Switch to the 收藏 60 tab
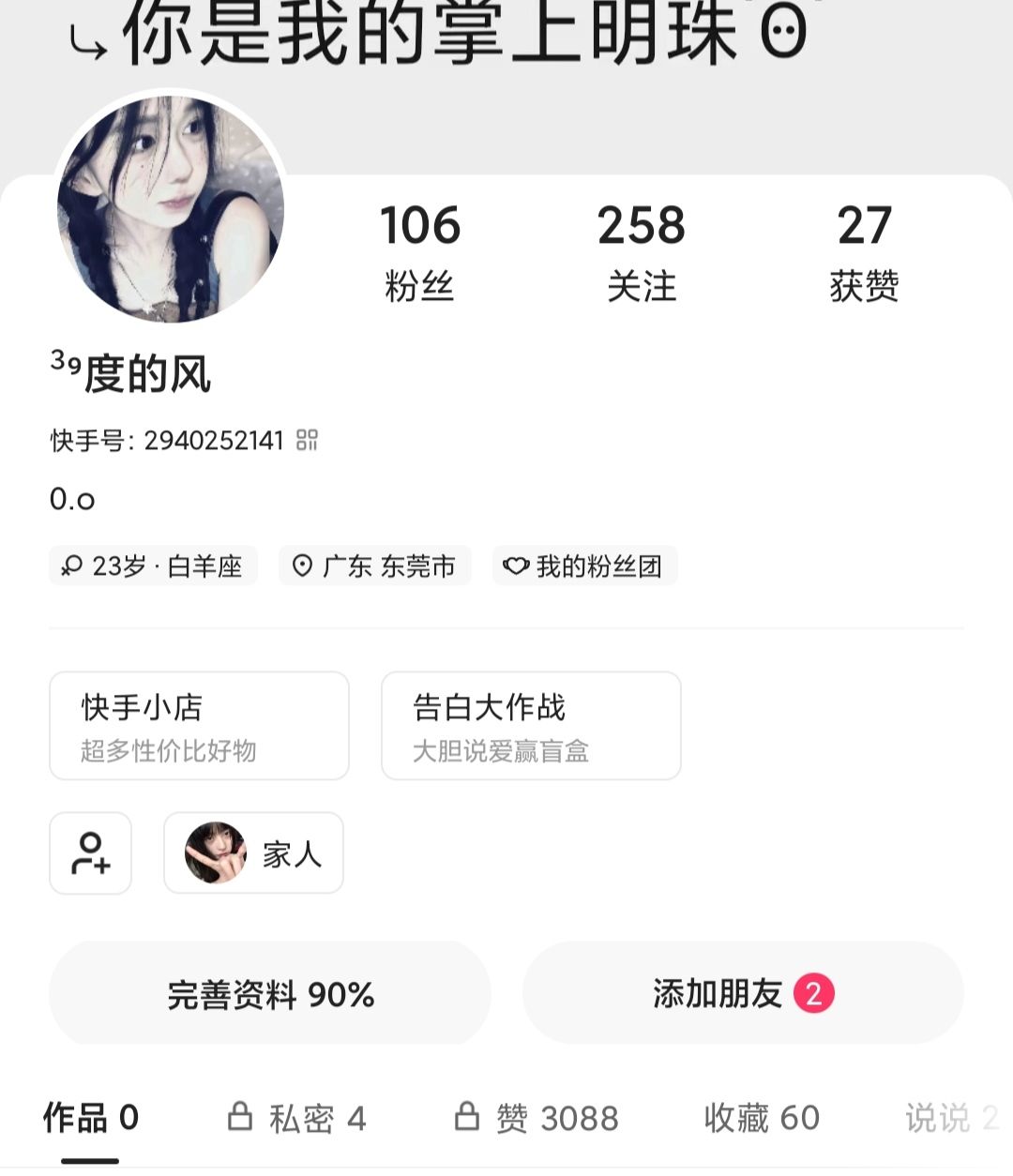Image resolution: width=1013 pixels, height=1176 pixels. point(762,1118)
